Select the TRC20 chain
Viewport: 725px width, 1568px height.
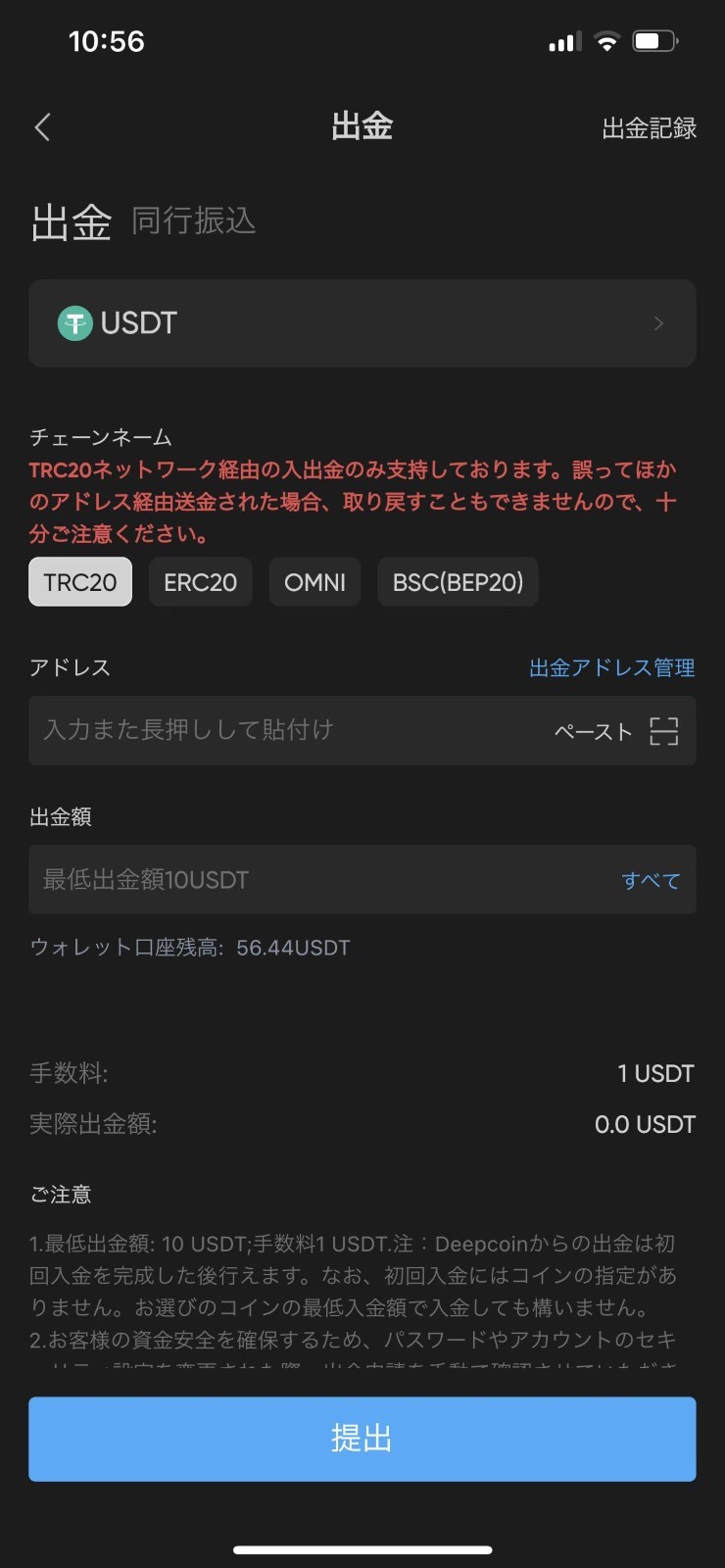80,582
